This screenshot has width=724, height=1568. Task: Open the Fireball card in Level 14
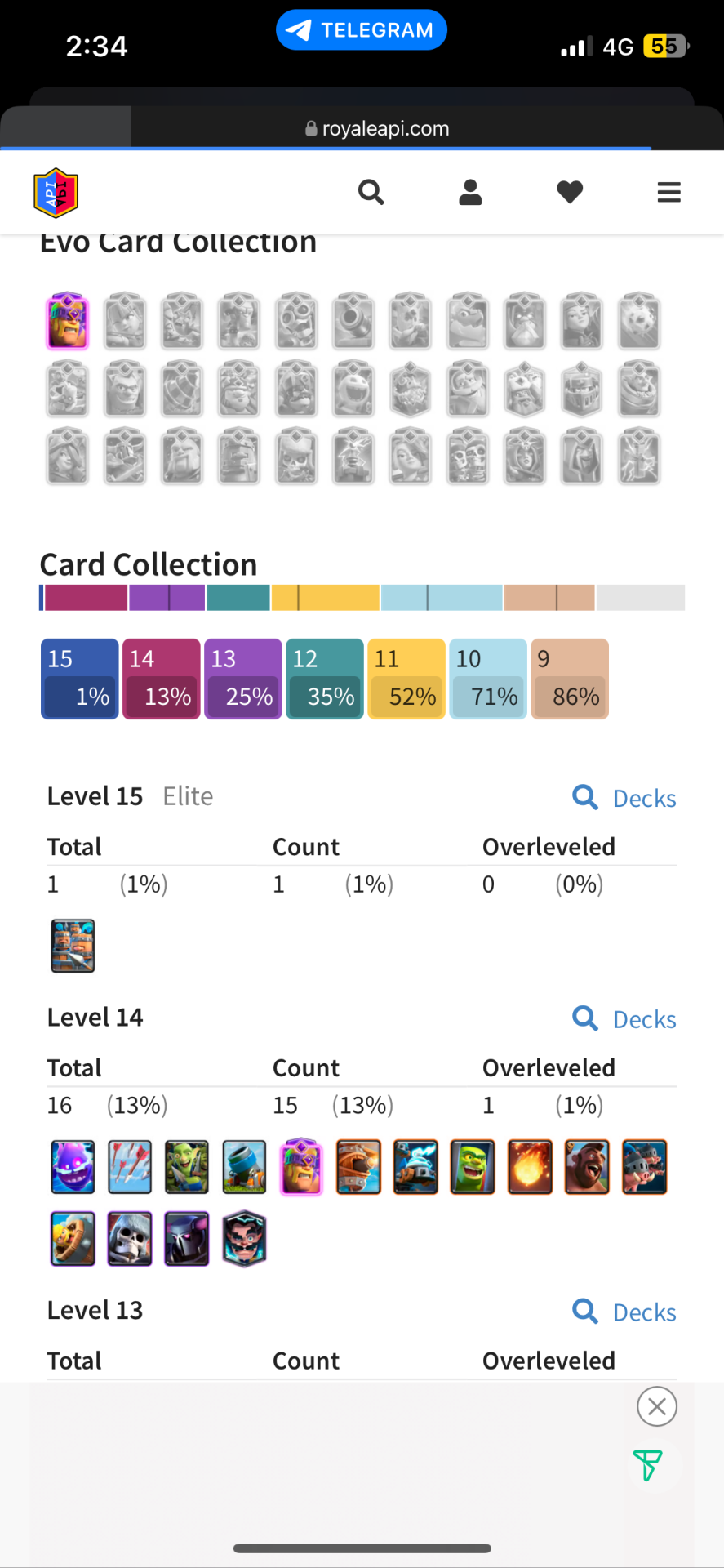(x=530, y=1167)
